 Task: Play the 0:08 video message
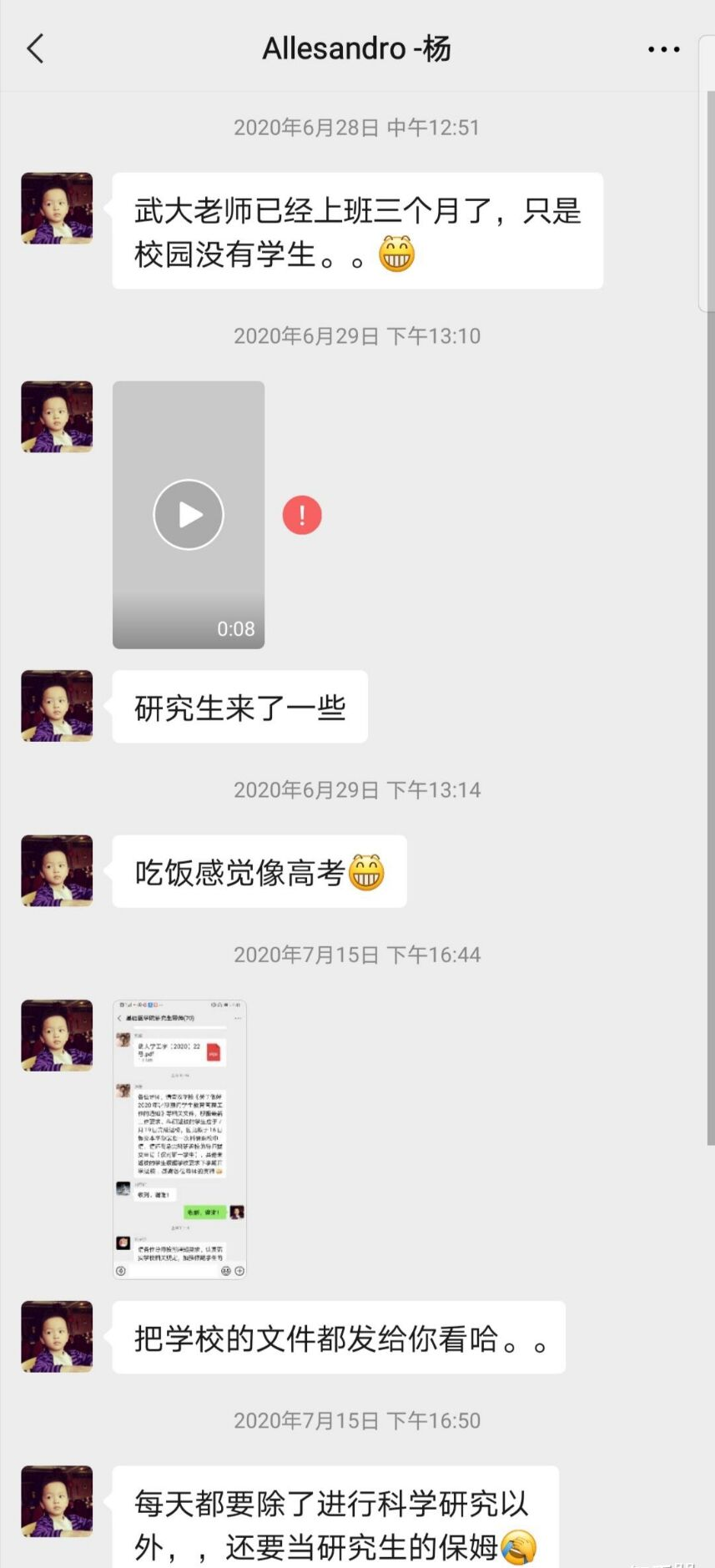pyautogui.click(x=189, y=515)
